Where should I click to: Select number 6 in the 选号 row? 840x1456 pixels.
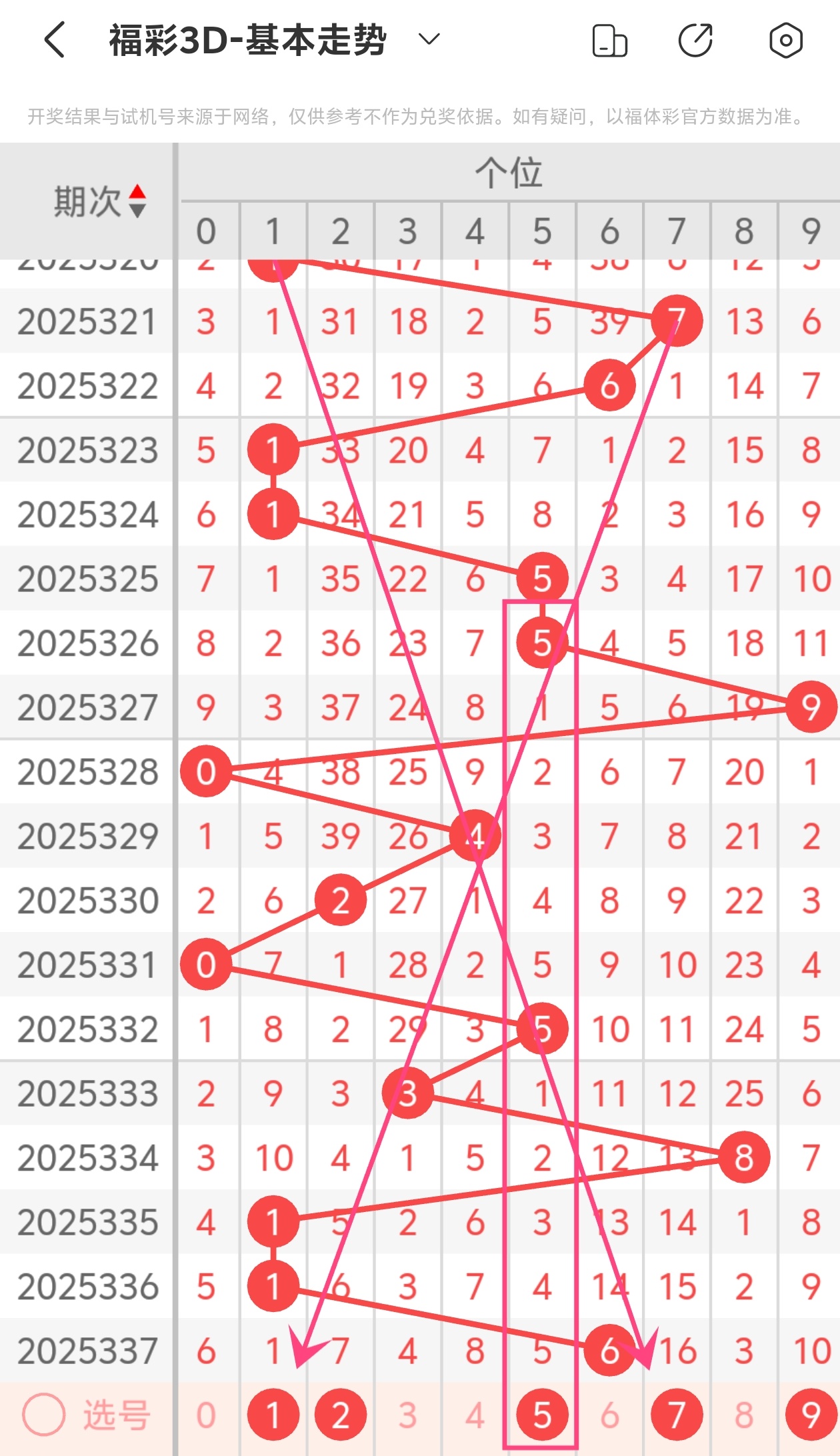click(609, 1415)
